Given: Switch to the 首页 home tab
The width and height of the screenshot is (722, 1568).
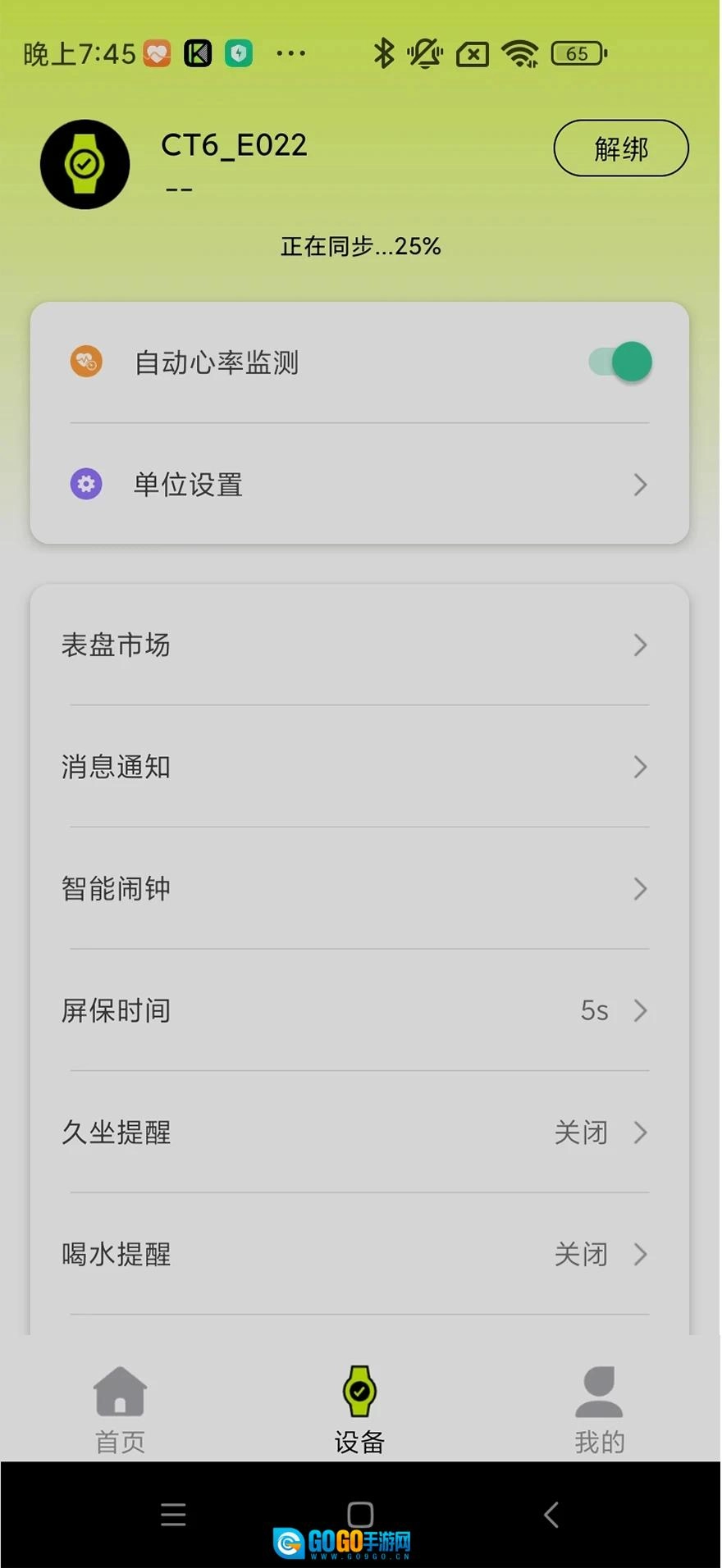Looking at the screenshot, I should click(120, 1409).
